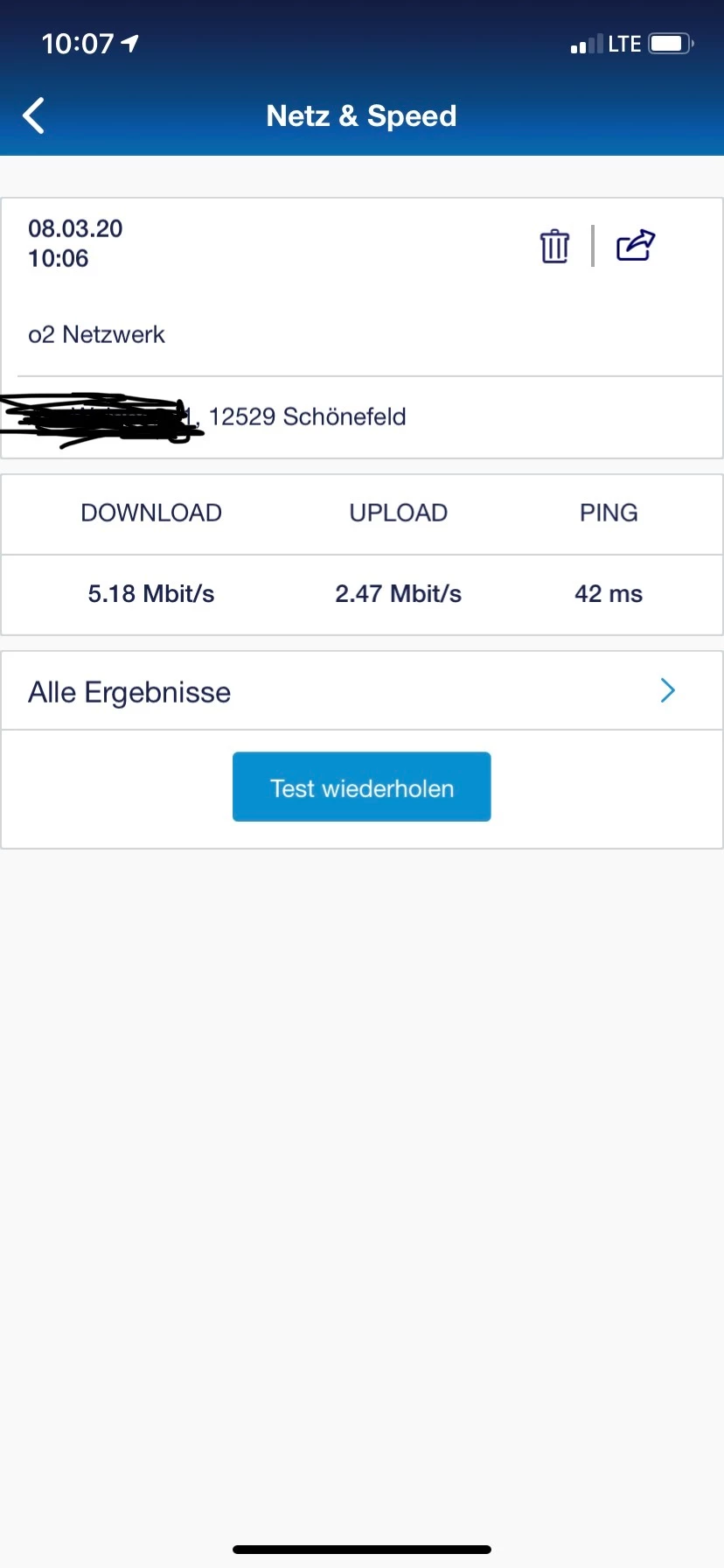Share the speed test result
Screen dimensions: 724x1568
[x=636, y=245]
